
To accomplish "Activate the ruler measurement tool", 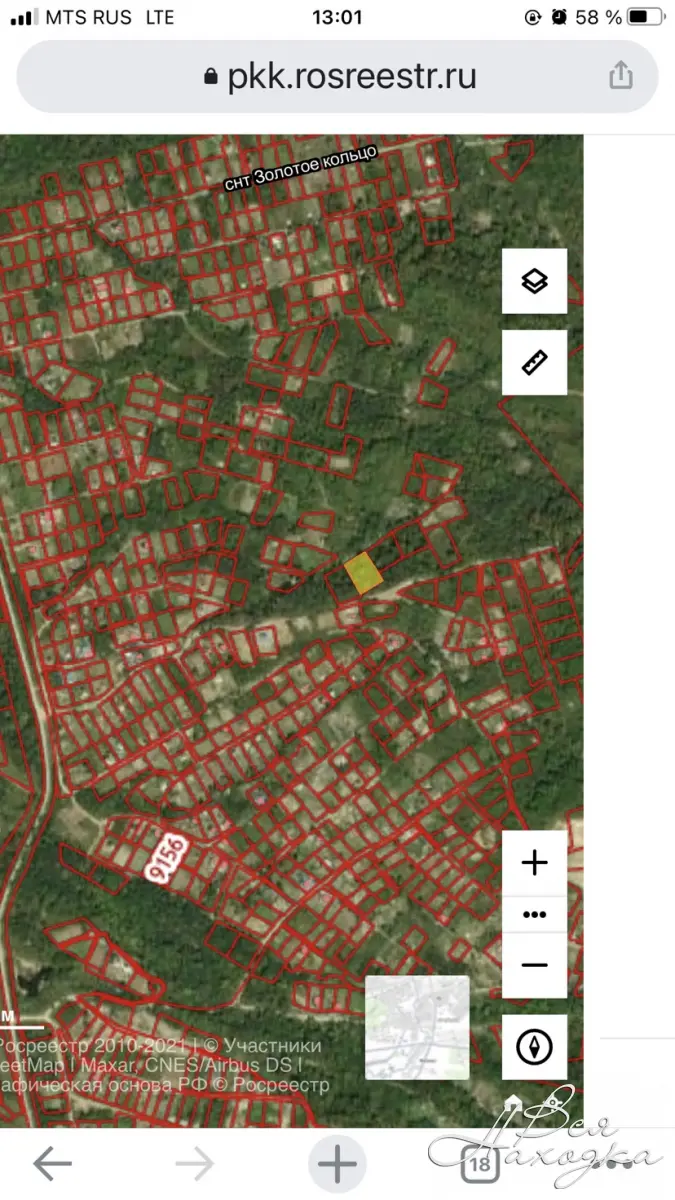I will pyautogui.click(x=535, y=362).
